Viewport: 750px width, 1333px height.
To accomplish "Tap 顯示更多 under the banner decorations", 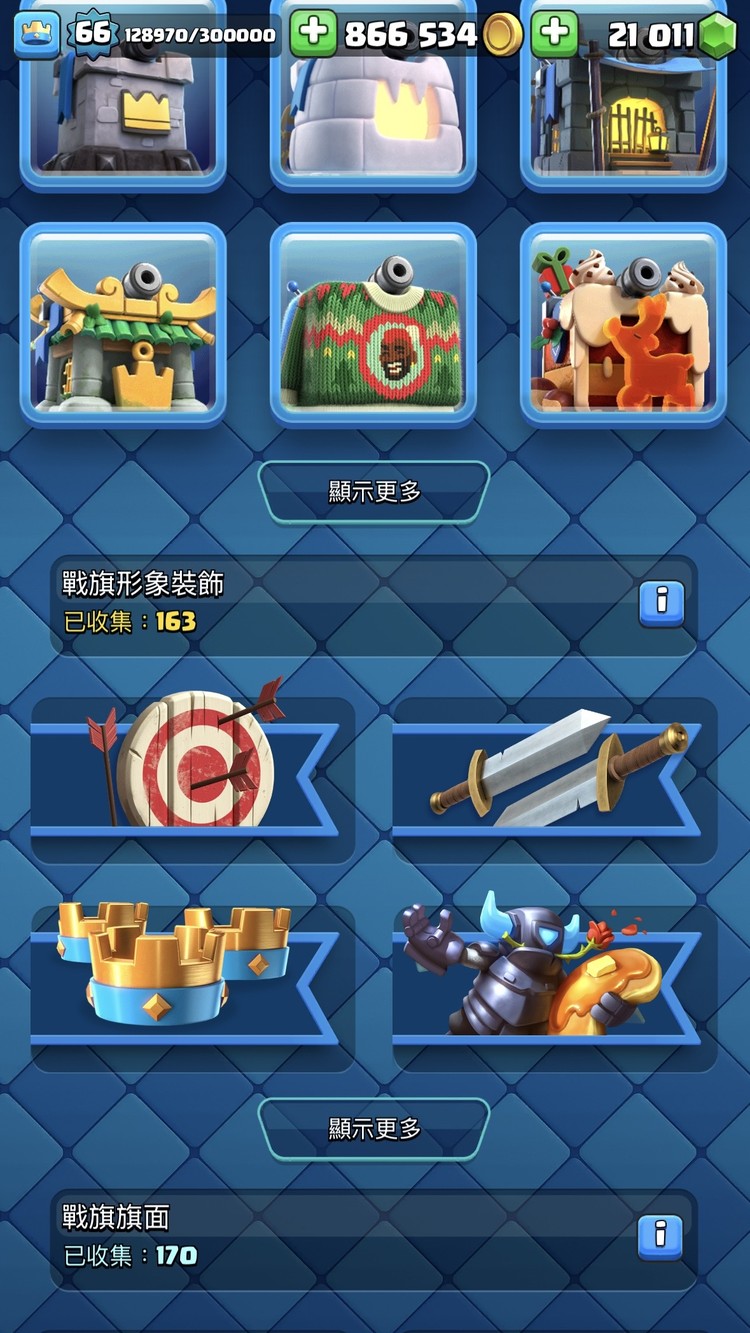I will (x=374, y=1129).
